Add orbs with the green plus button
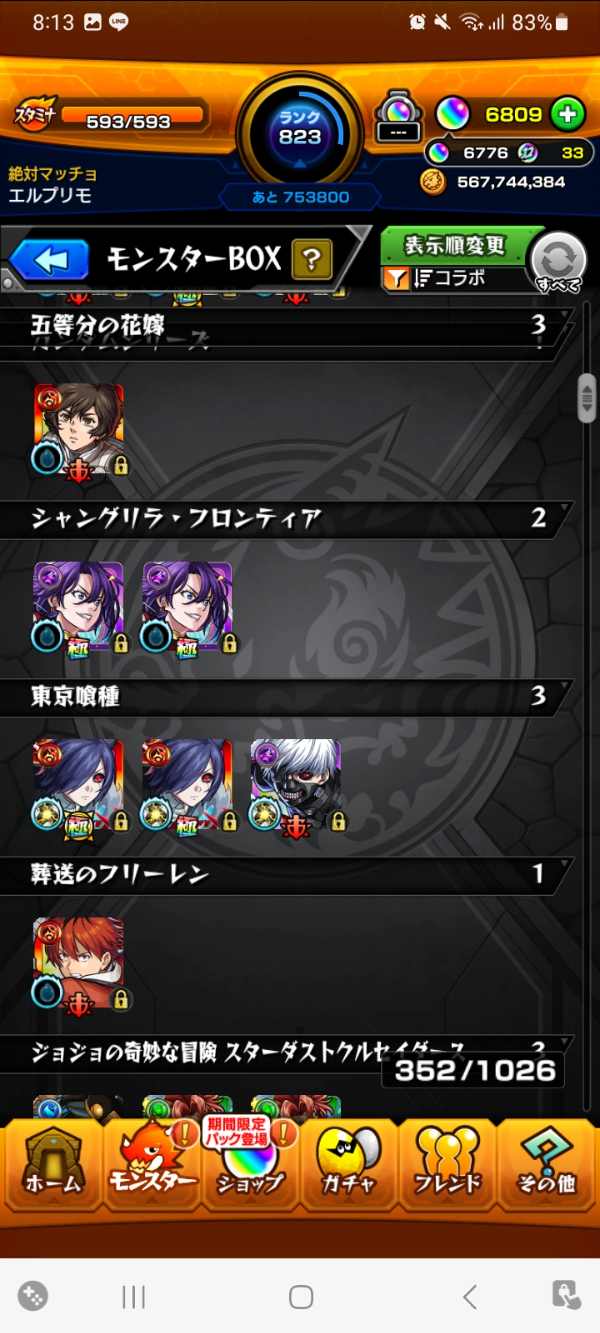The width and height of the screenshot is (600, 1333). pos(568,115)
